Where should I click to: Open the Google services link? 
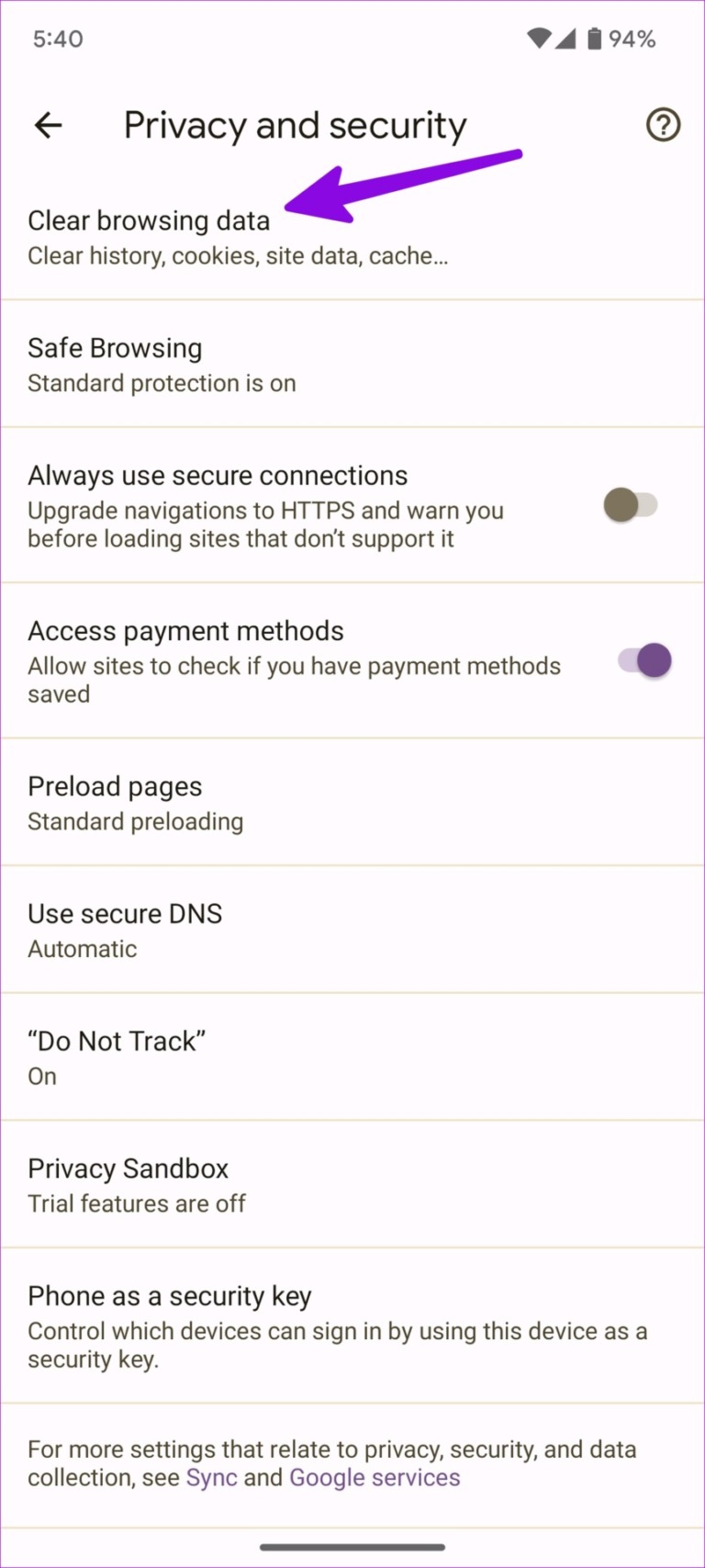pos(375,1477)
